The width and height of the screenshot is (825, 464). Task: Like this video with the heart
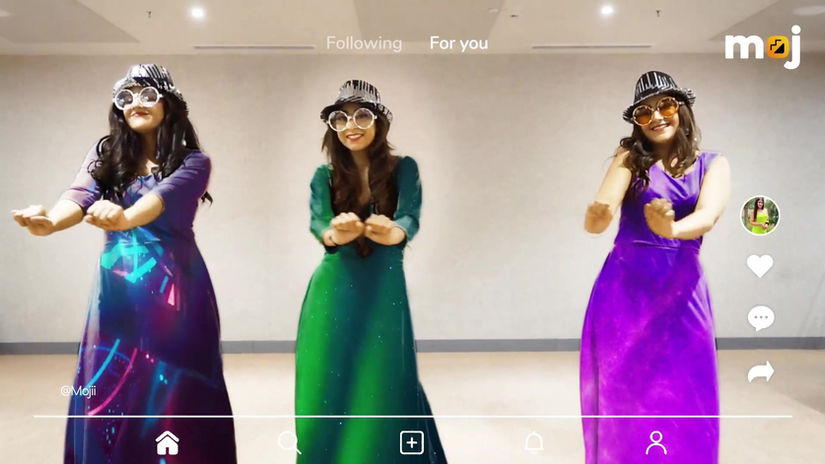760,266
